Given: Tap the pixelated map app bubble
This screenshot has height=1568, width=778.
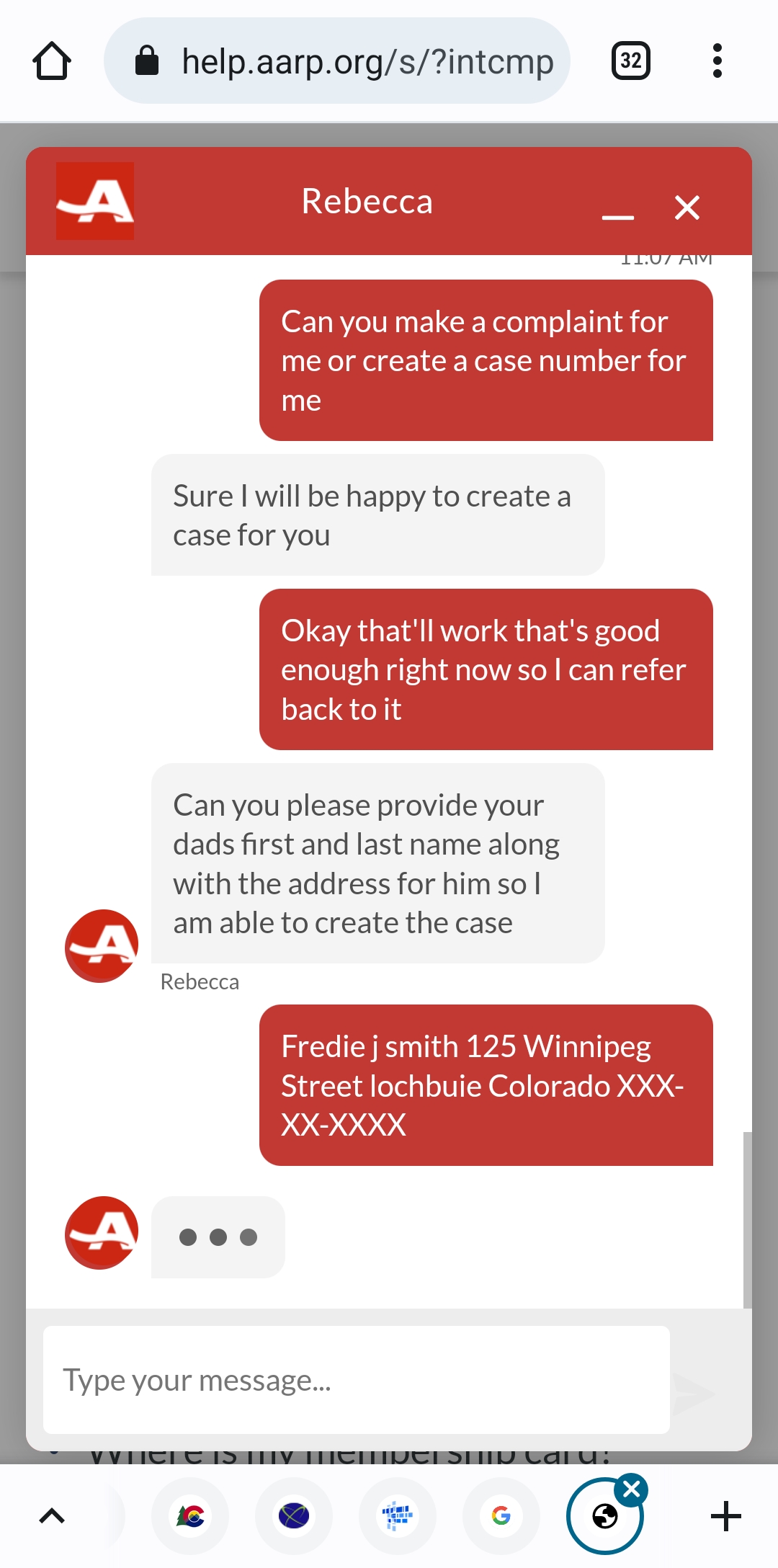Looking at the screenshot, I should coord(397,1516).
